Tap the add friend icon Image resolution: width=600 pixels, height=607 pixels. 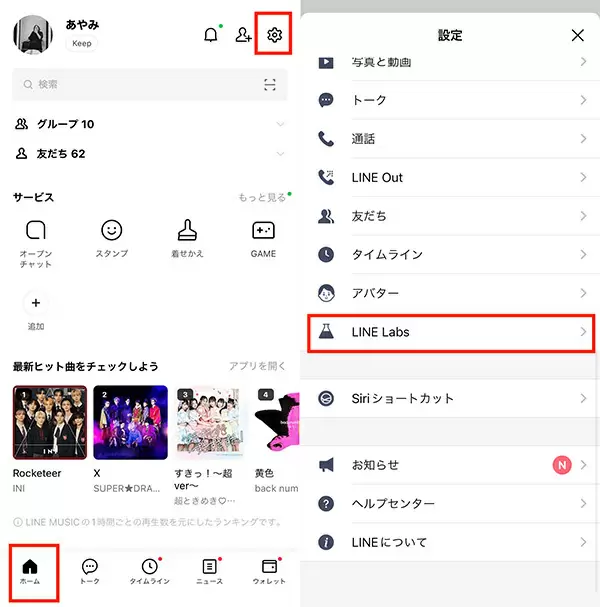243,36
